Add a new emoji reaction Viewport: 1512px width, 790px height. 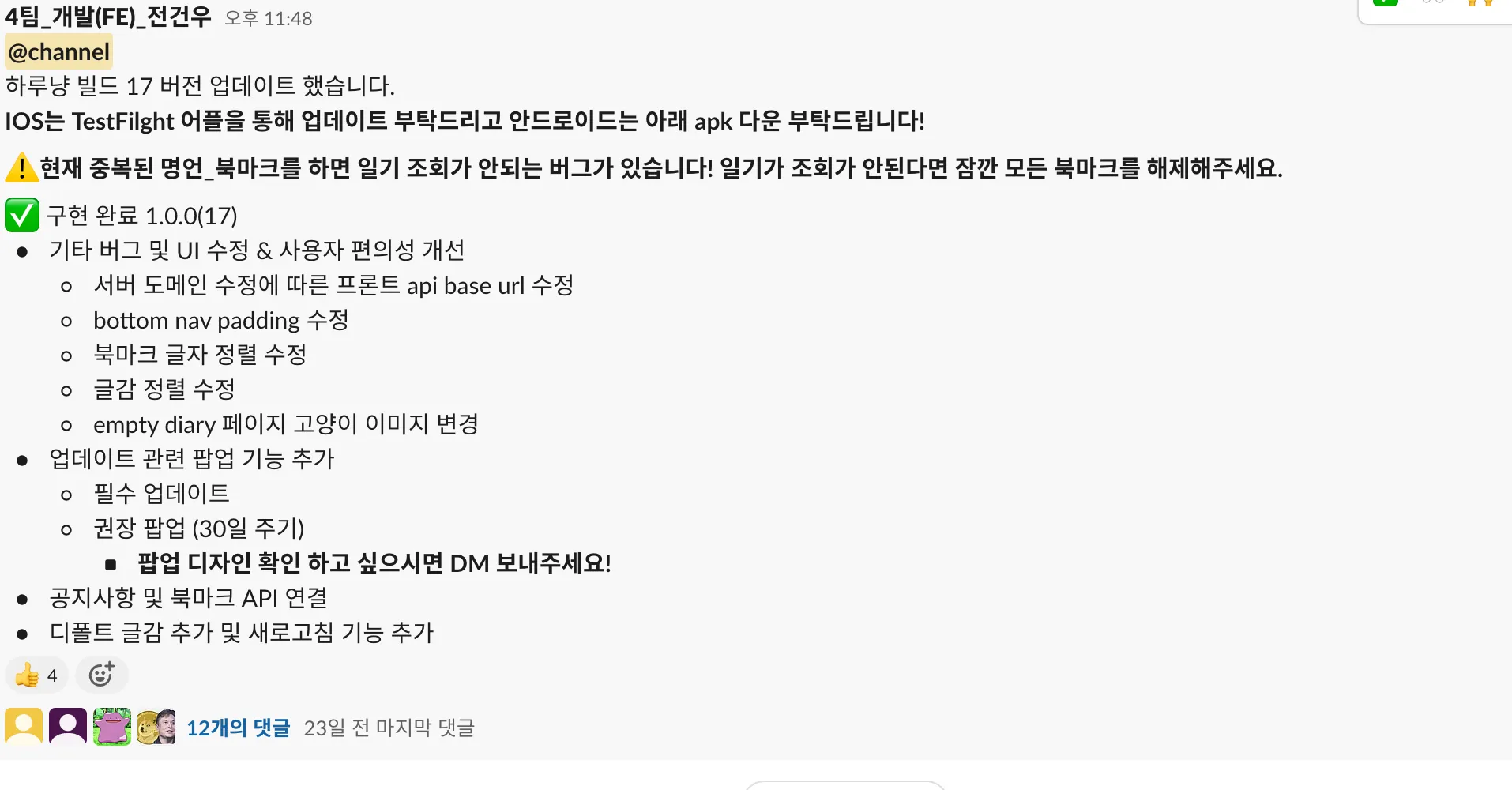point(101,675)
